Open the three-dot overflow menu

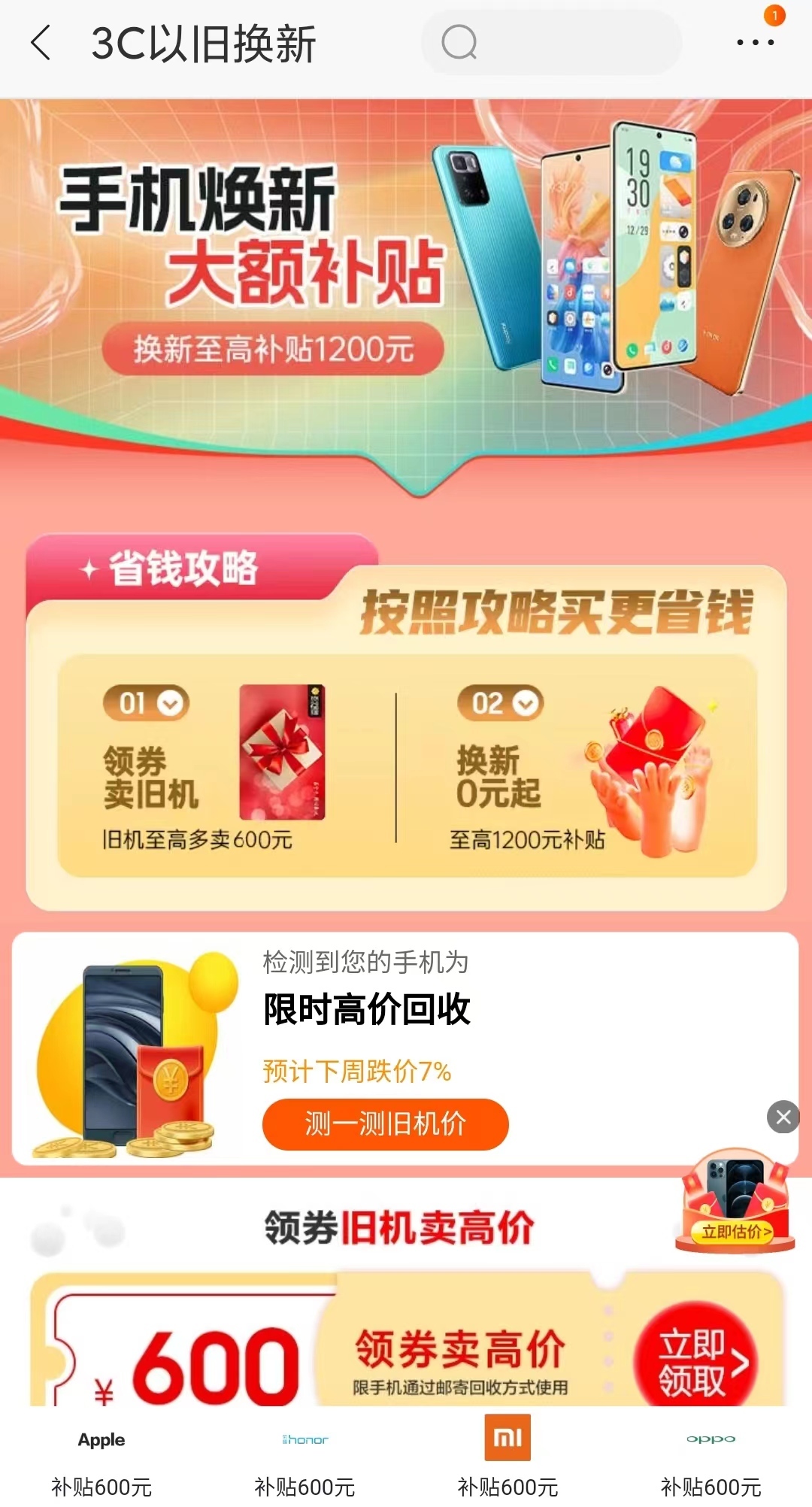[x=755, y=43]
